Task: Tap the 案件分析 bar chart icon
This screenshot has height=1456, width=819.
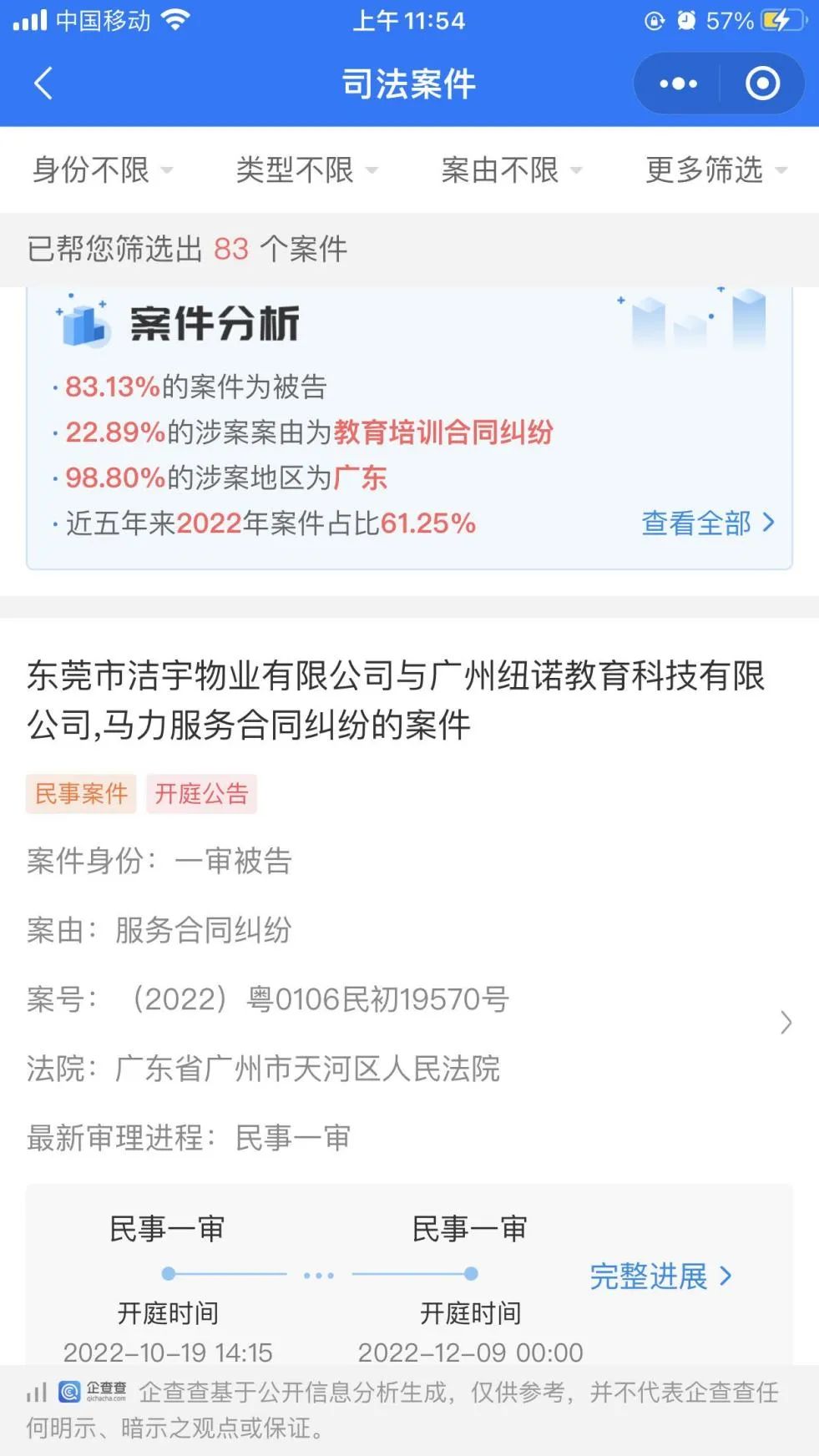Action: tap(82, 325)
